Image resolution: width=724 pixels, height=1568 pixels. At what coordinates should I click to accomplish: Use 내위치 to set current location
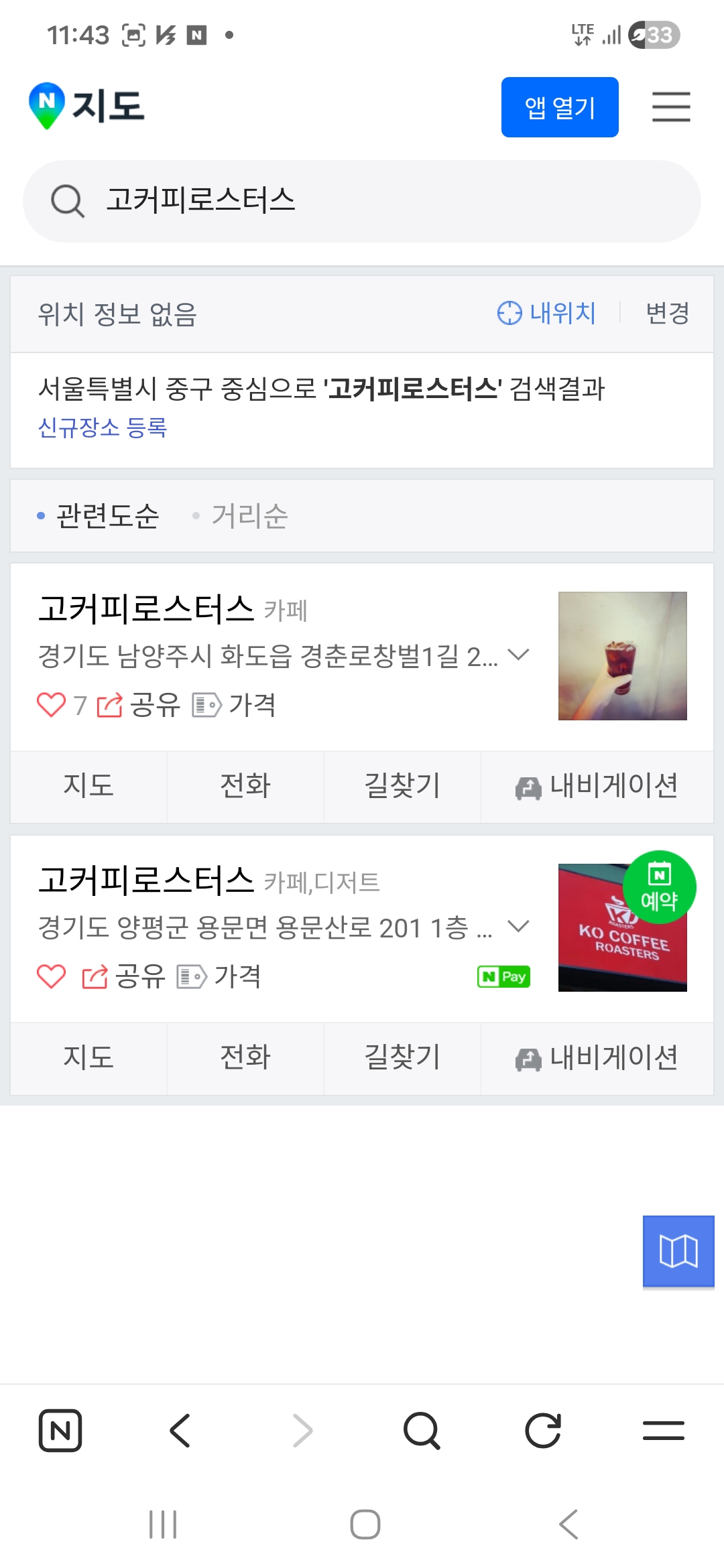(547, 313)
